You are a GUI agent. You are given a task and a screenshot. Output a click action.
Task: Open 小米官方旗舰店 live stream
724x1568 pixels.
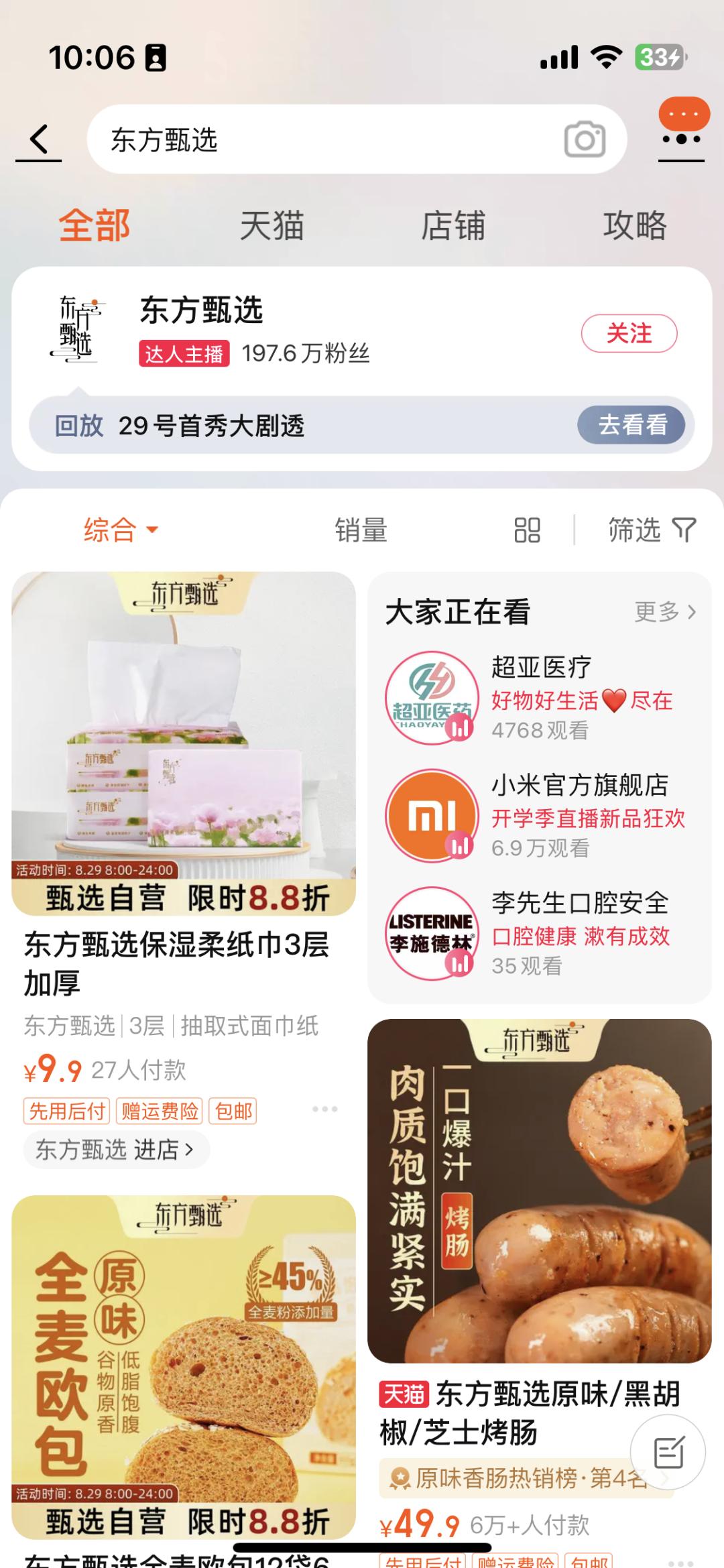click(x=540, y=816)
